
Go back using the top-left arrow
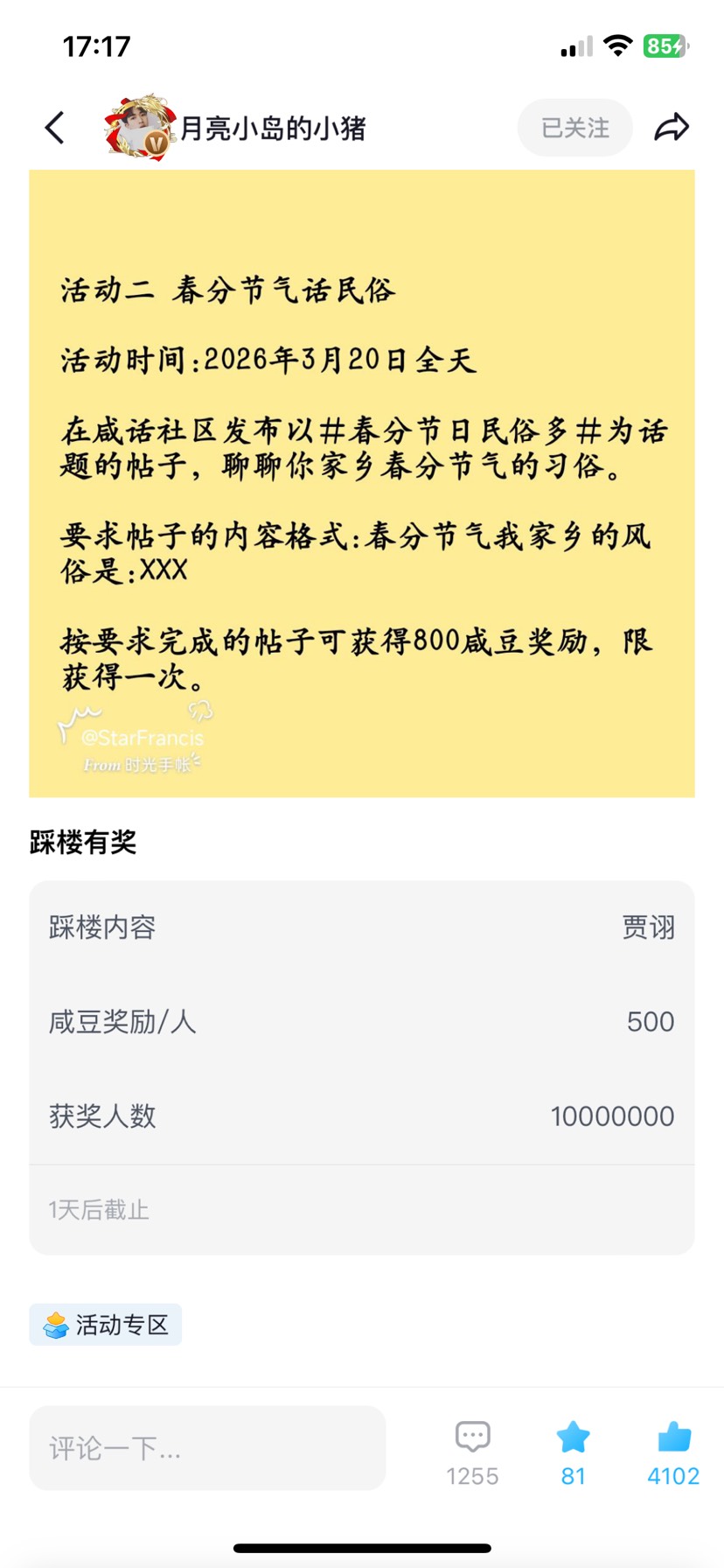pyautogui.click(x=55, y=128)
